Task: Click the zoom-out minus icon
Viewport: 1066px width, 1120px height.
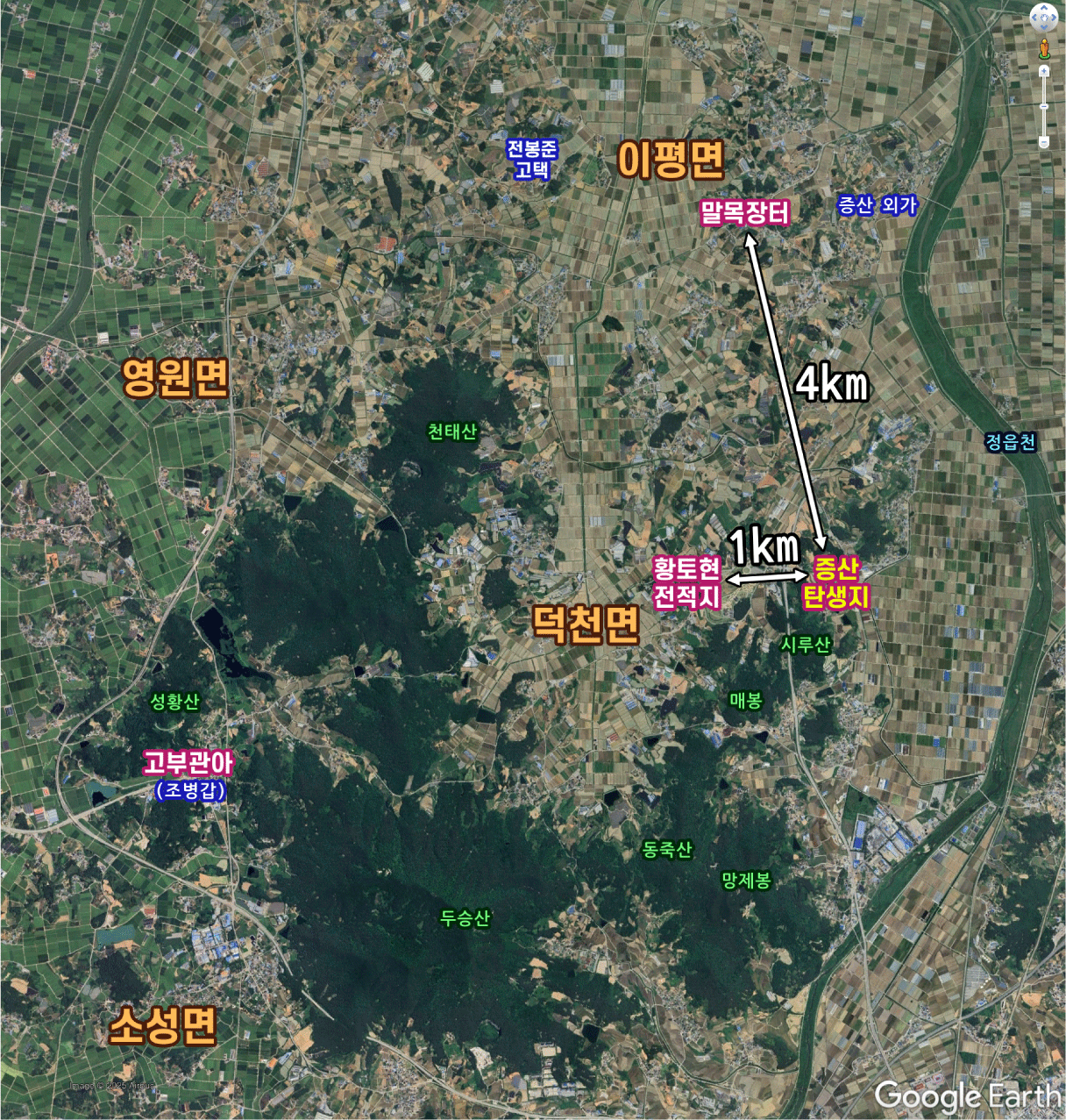Action: point(1044,139)
